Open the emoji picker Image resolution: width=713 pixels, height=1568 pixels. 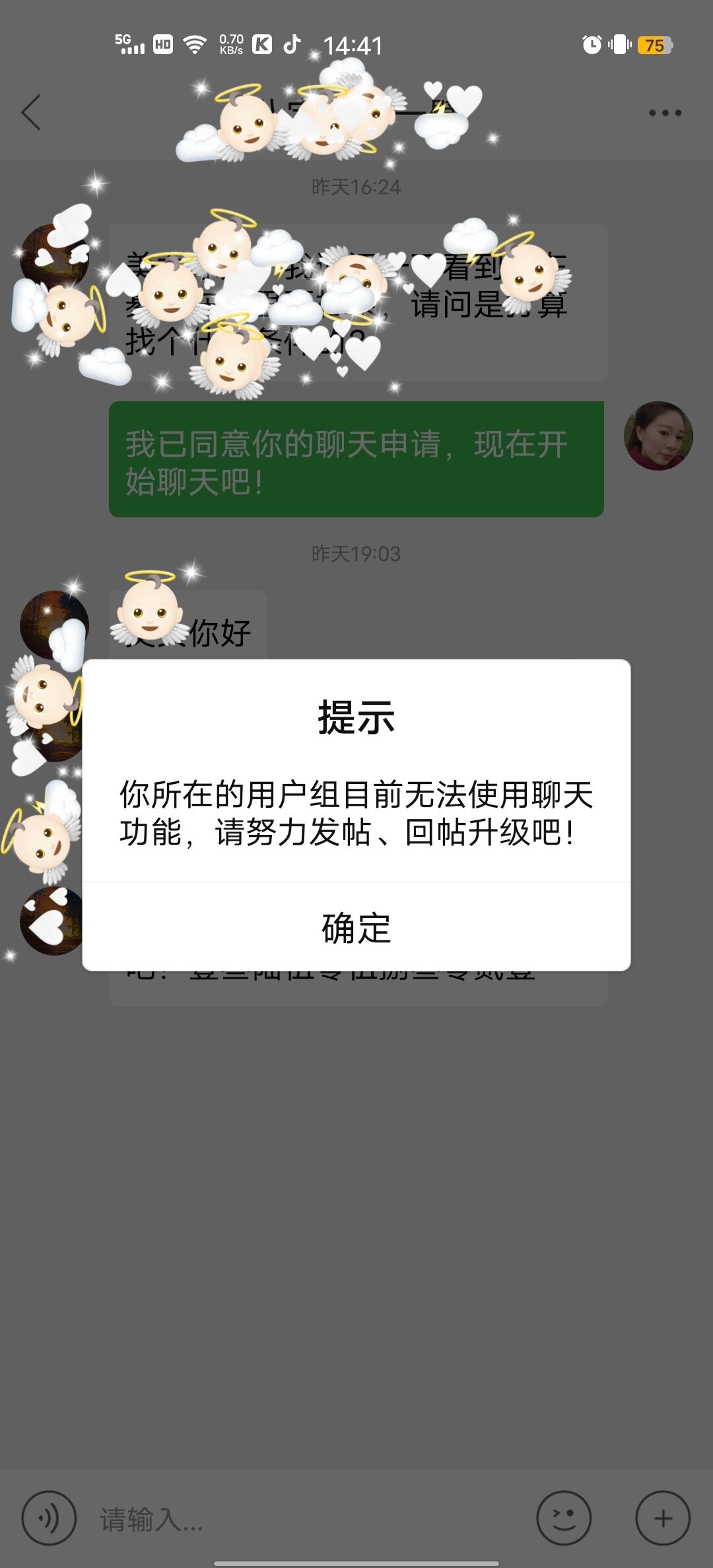(x=563, y=1518)
